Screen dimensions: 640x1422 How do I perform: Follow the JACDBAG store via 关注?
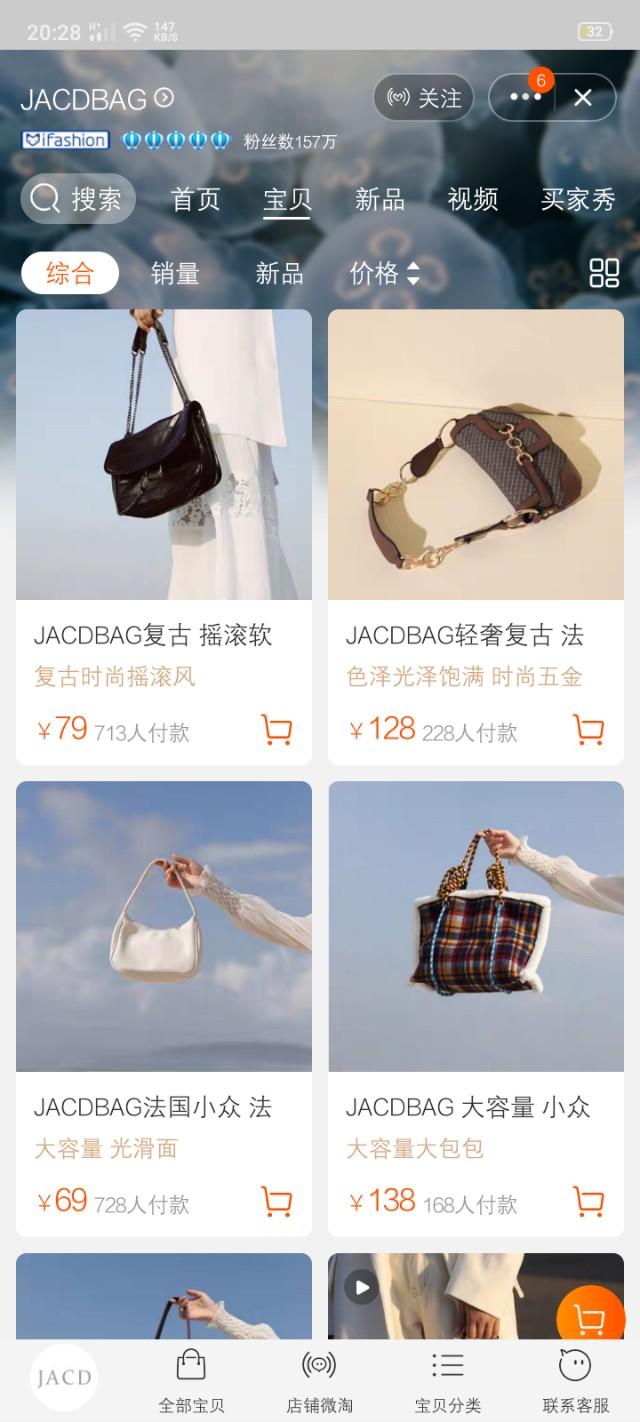[x=423, y=98]
